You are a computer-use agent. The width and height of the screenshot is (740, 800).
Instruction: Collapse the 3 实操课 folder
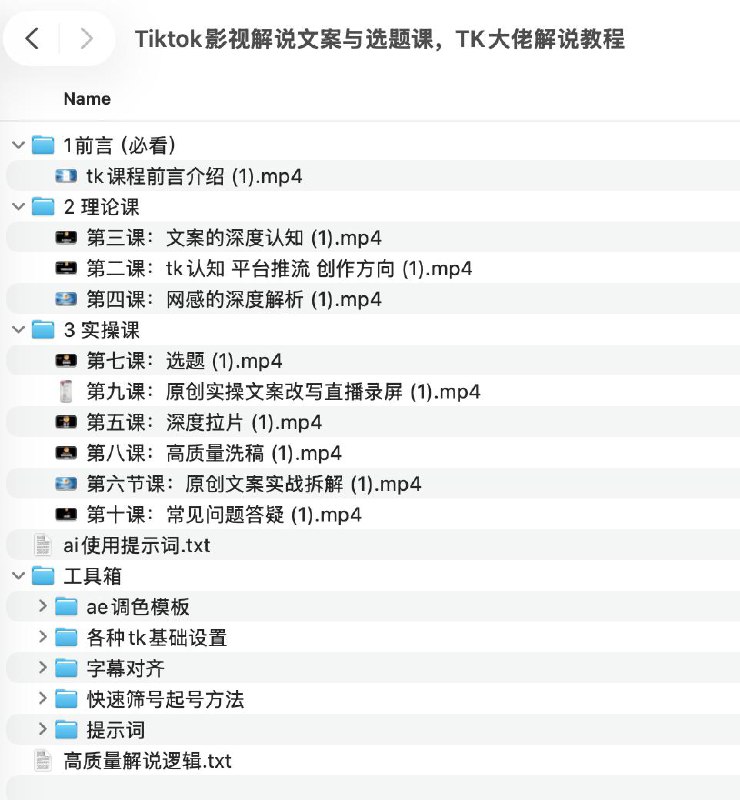pos(17,330)
